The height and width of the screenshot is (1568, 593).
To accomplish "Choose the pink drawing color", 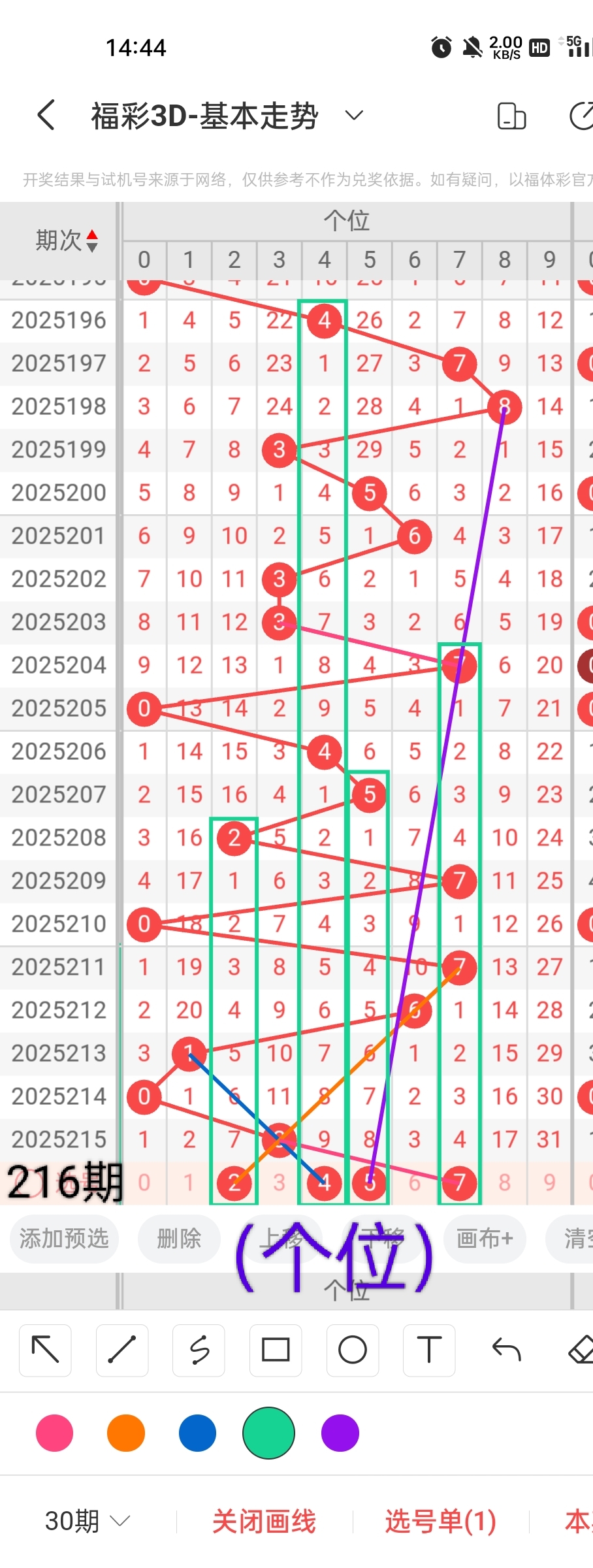I will tap(55, 1433).
